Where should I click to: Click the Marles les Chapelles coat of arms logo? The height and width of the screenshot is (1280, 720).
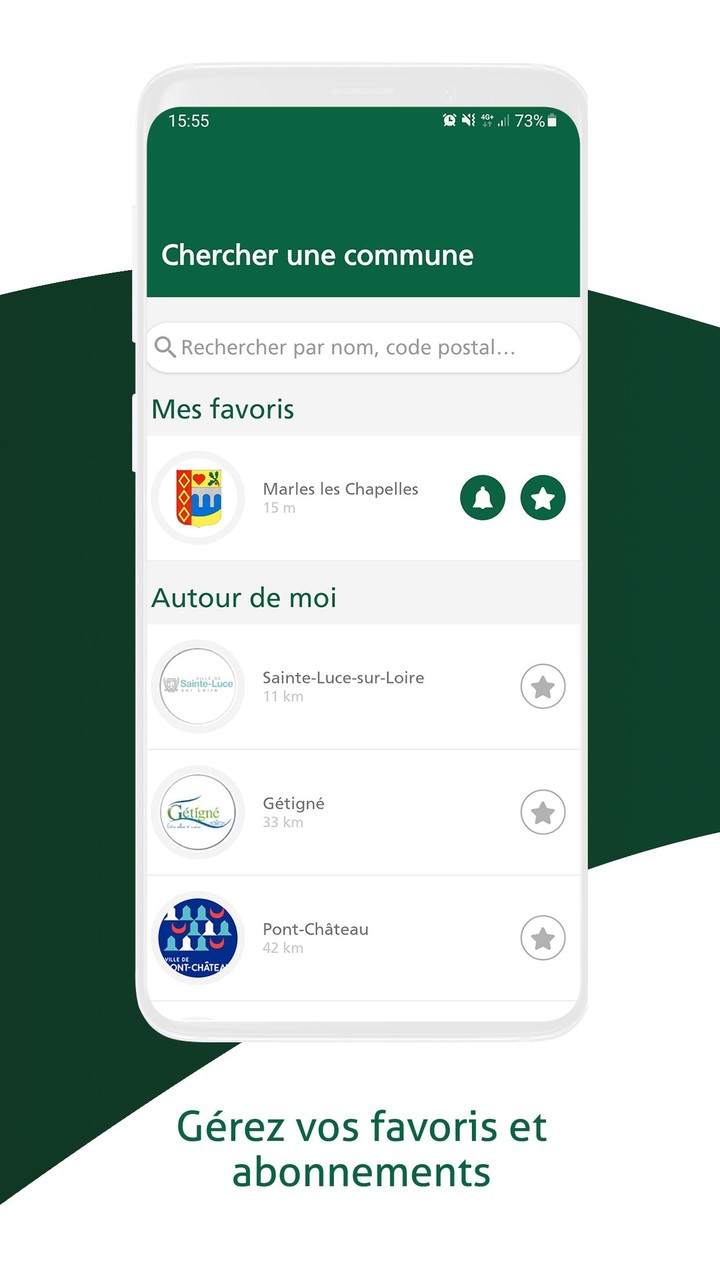point(198,498)
